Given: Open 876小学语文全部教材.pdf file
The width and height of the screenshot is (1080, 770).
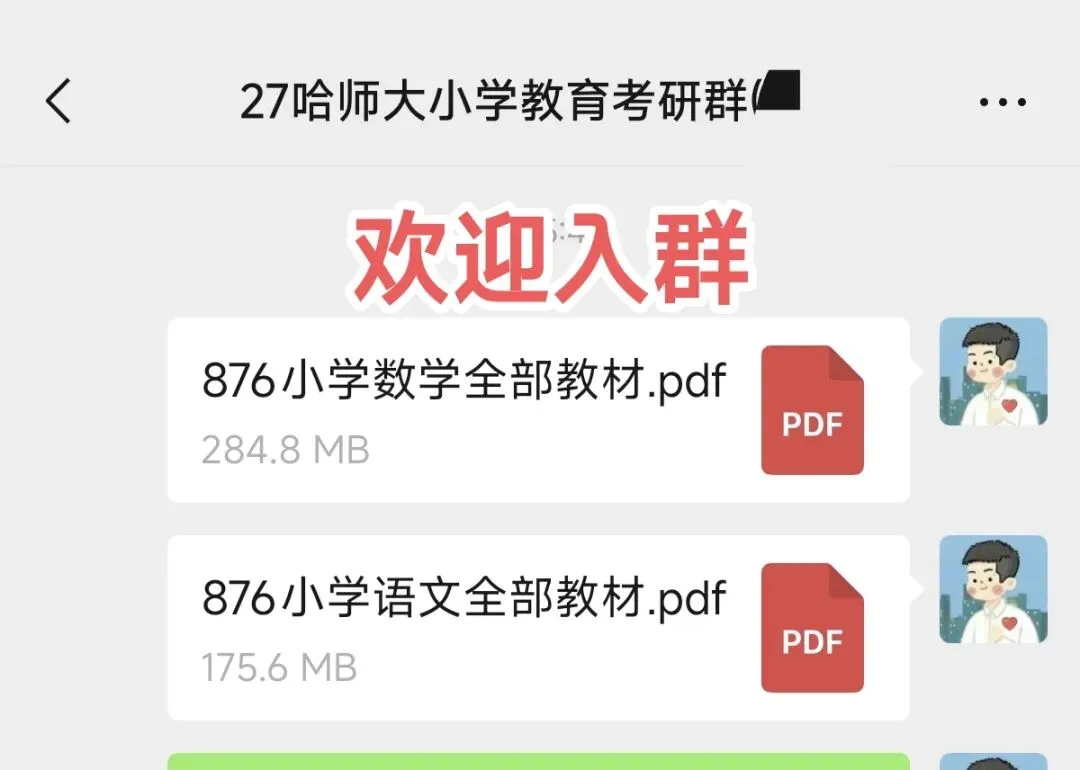Looking at the screenshot, I should point(539,627).
